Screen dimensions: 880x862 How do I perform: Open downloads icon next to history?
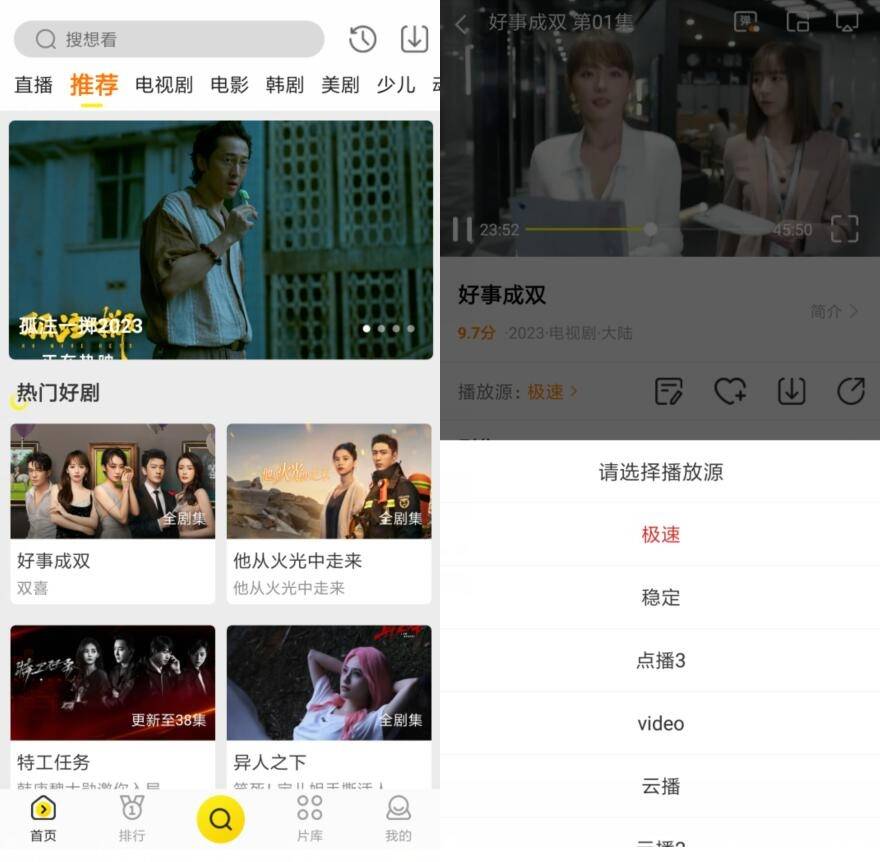tap(414, 39)
